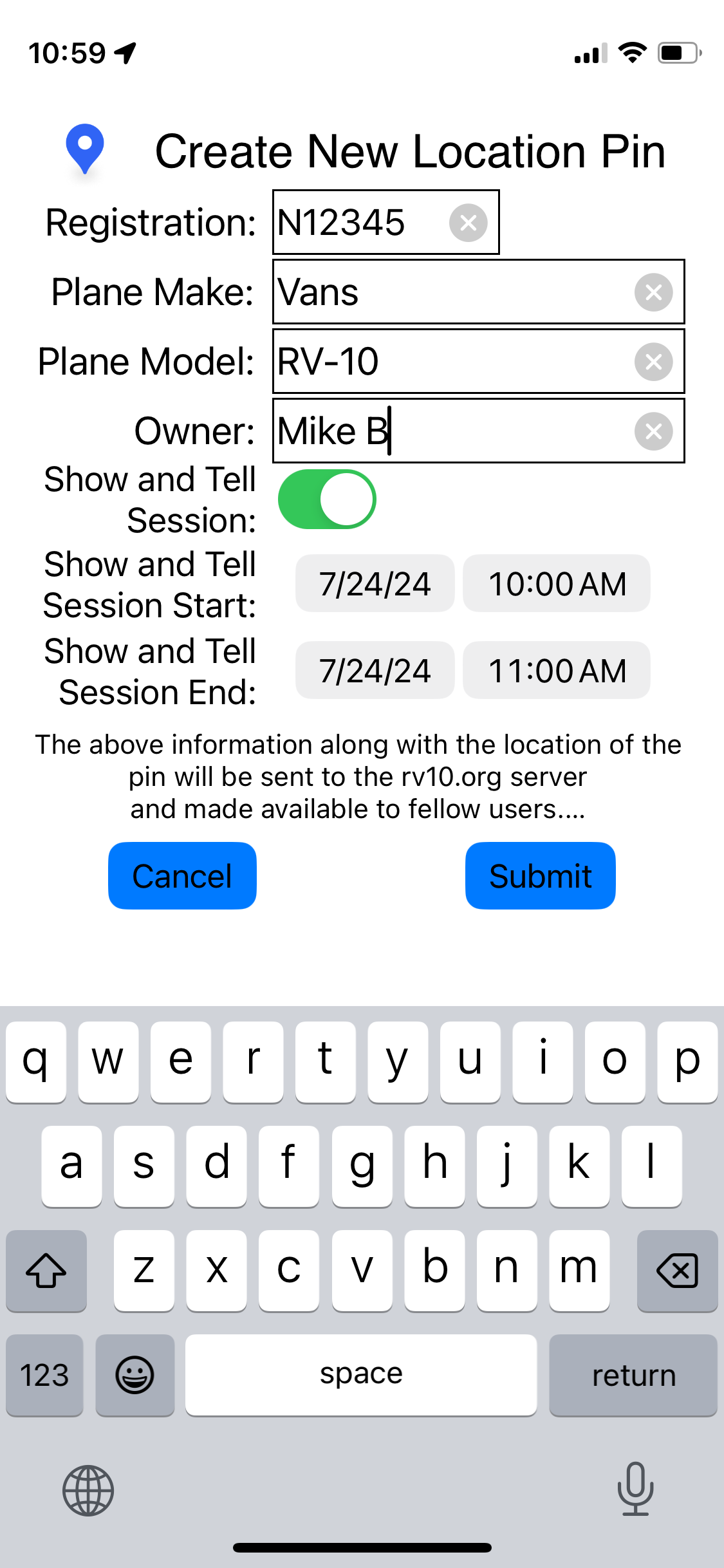This screenshot has height=1568, width=724.
Task: Change the 10:00 AM start time
Action: pyautogui.click(x=557, y=584)
